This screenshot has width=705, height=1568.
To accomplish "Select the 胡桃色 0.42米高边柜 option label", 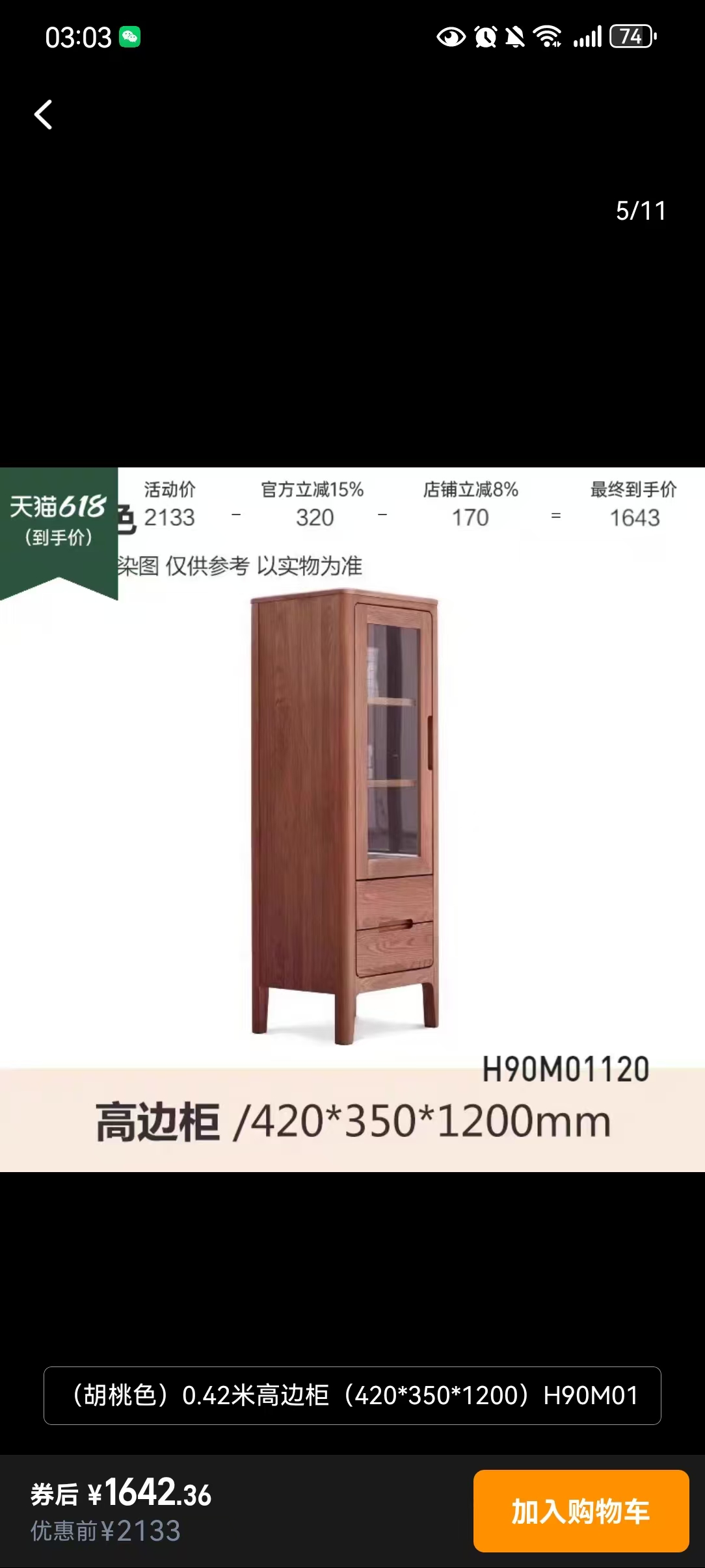I will tap(352, 1395).
